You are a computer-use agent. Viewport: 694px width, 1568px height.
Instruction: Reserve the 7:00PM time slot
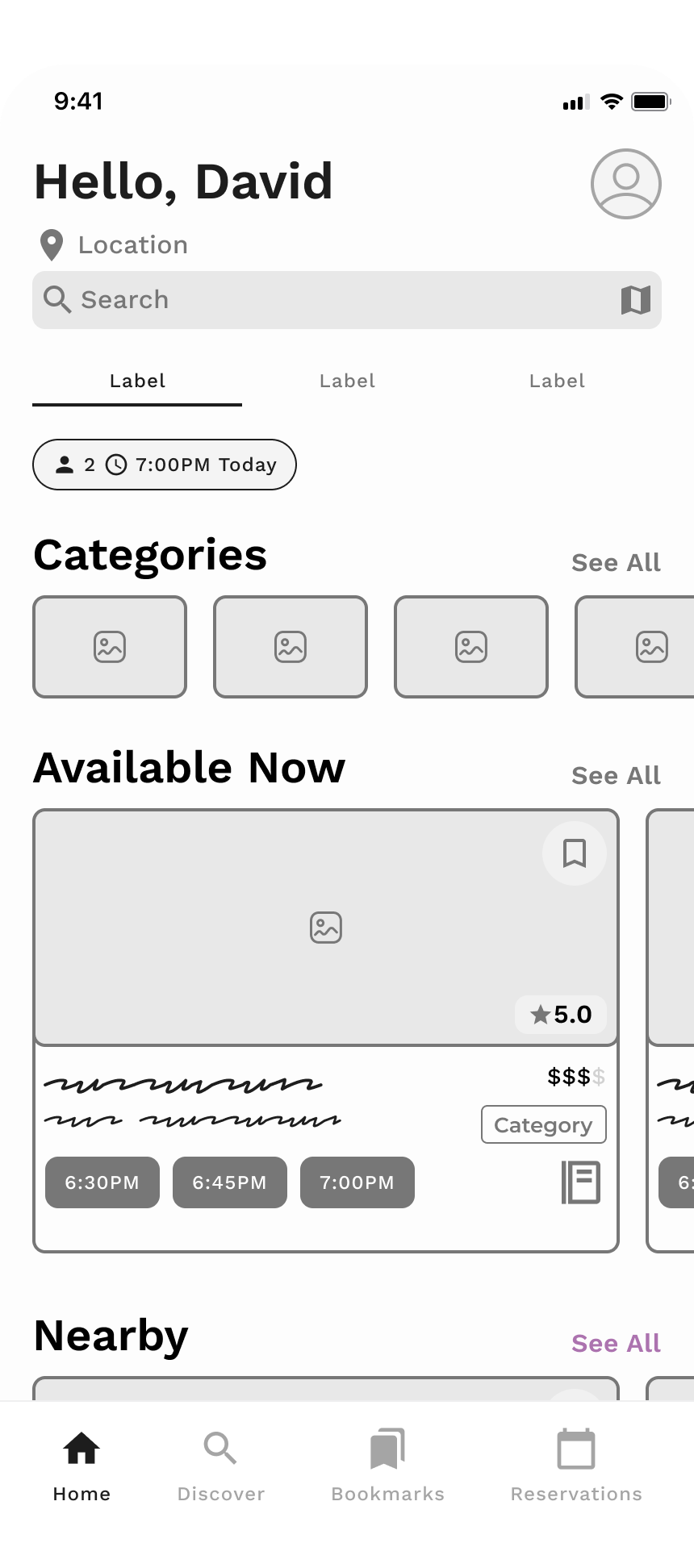pyautogui.click(x=357, y=1182)
